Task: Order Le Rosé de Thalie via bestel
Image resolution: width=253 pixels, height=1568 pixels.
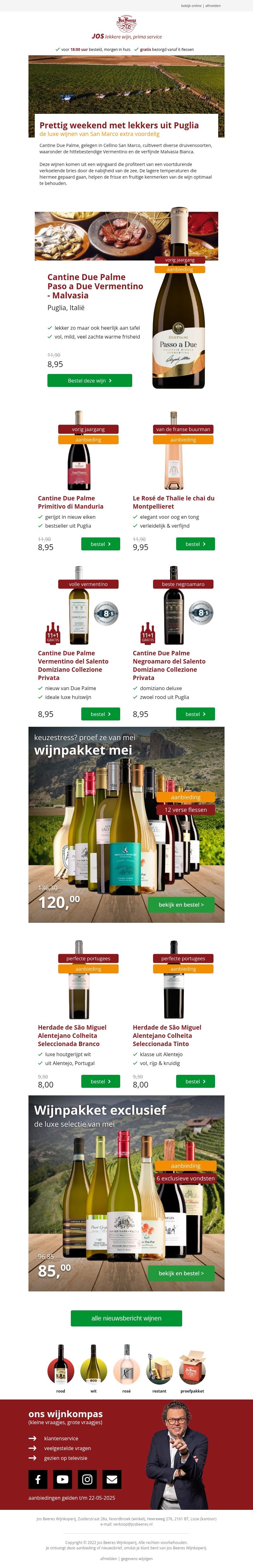Action: pyautogui.click(x=195, y=543)
